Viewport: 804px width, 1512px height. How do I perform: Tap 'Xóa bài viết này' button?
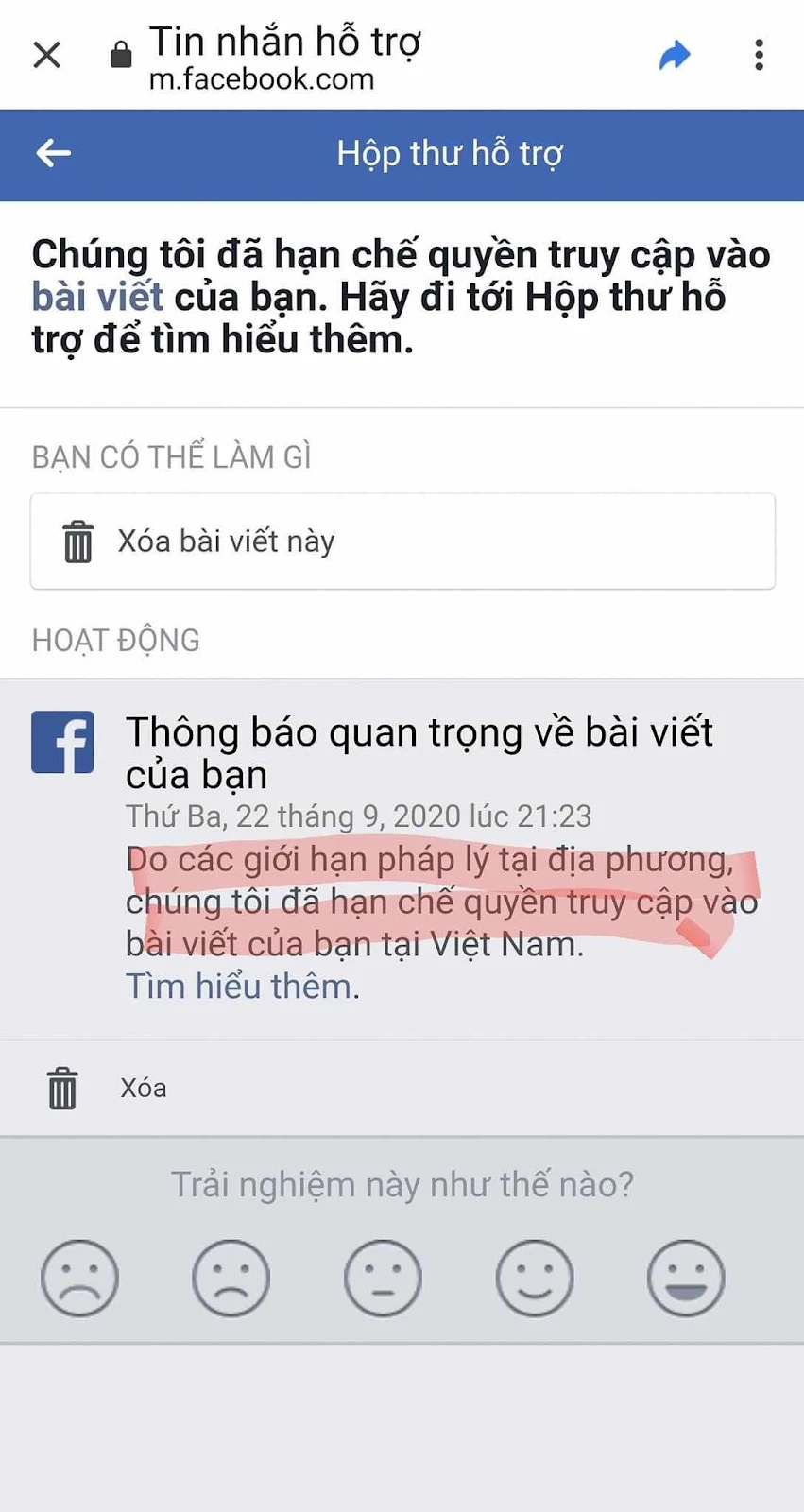pos(402,541)
